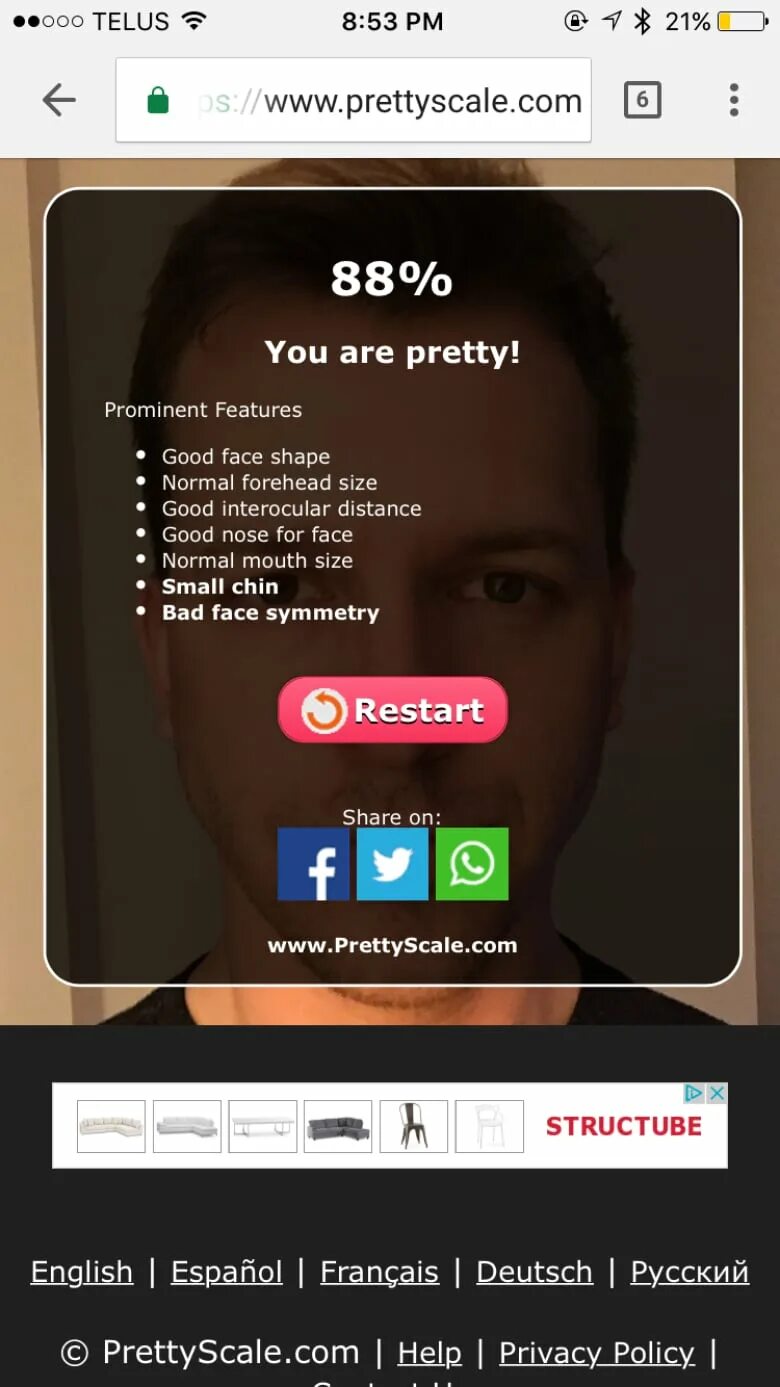Switch language to Français
This screenshot has height=1387, width=780.
click(379, 1272)
